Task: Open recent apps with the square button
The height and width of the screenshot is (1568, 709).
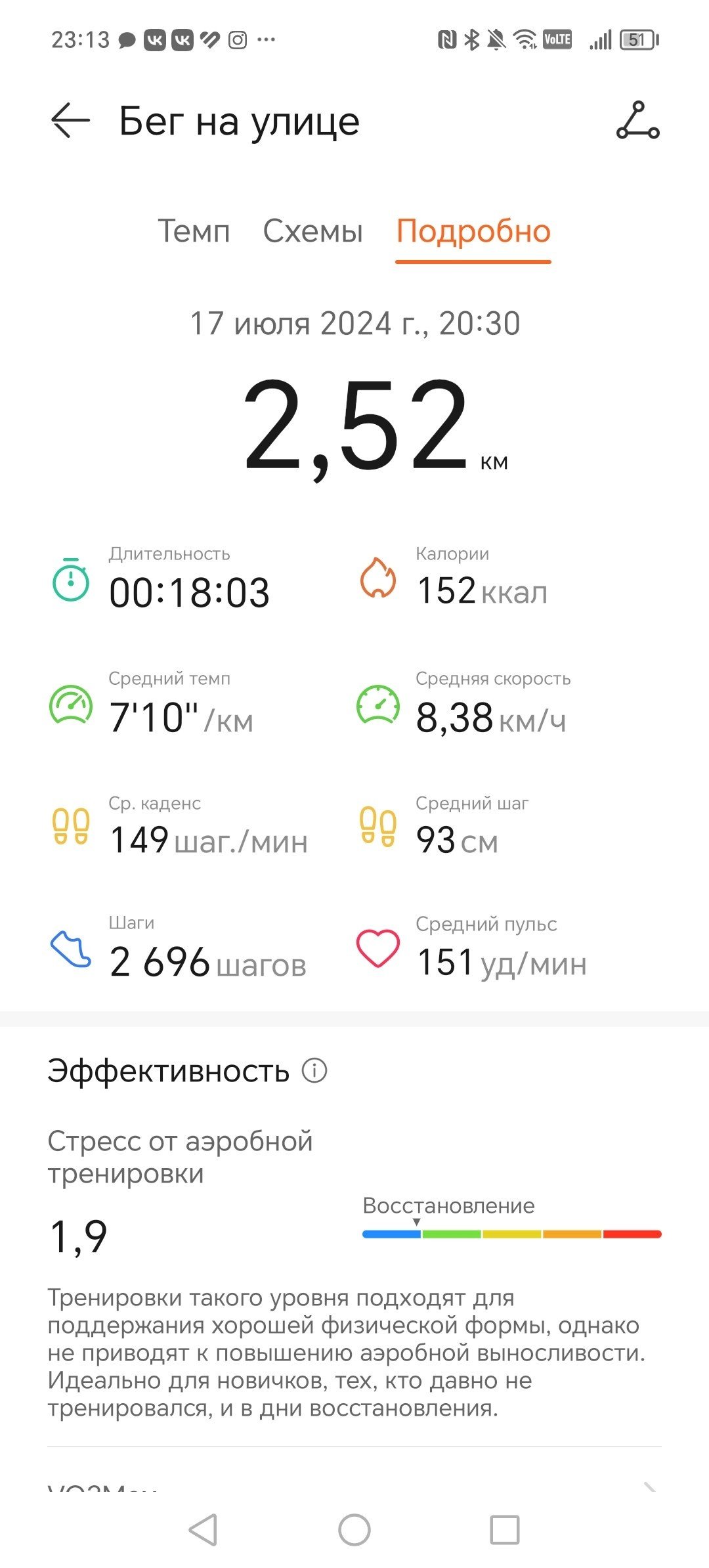Action: 505,1530
